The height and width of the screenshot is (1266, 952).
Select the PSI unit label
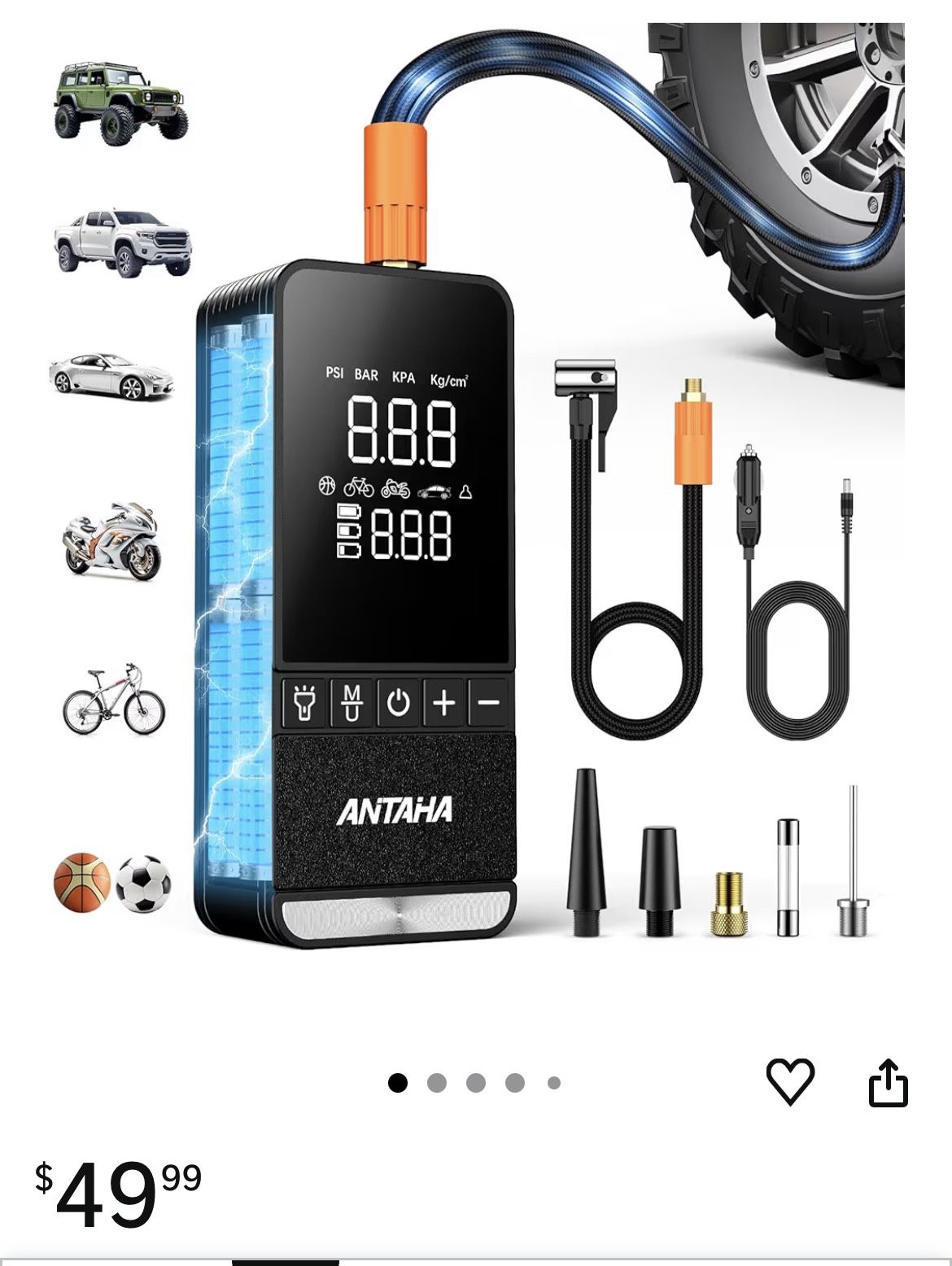tap(334, 376)
